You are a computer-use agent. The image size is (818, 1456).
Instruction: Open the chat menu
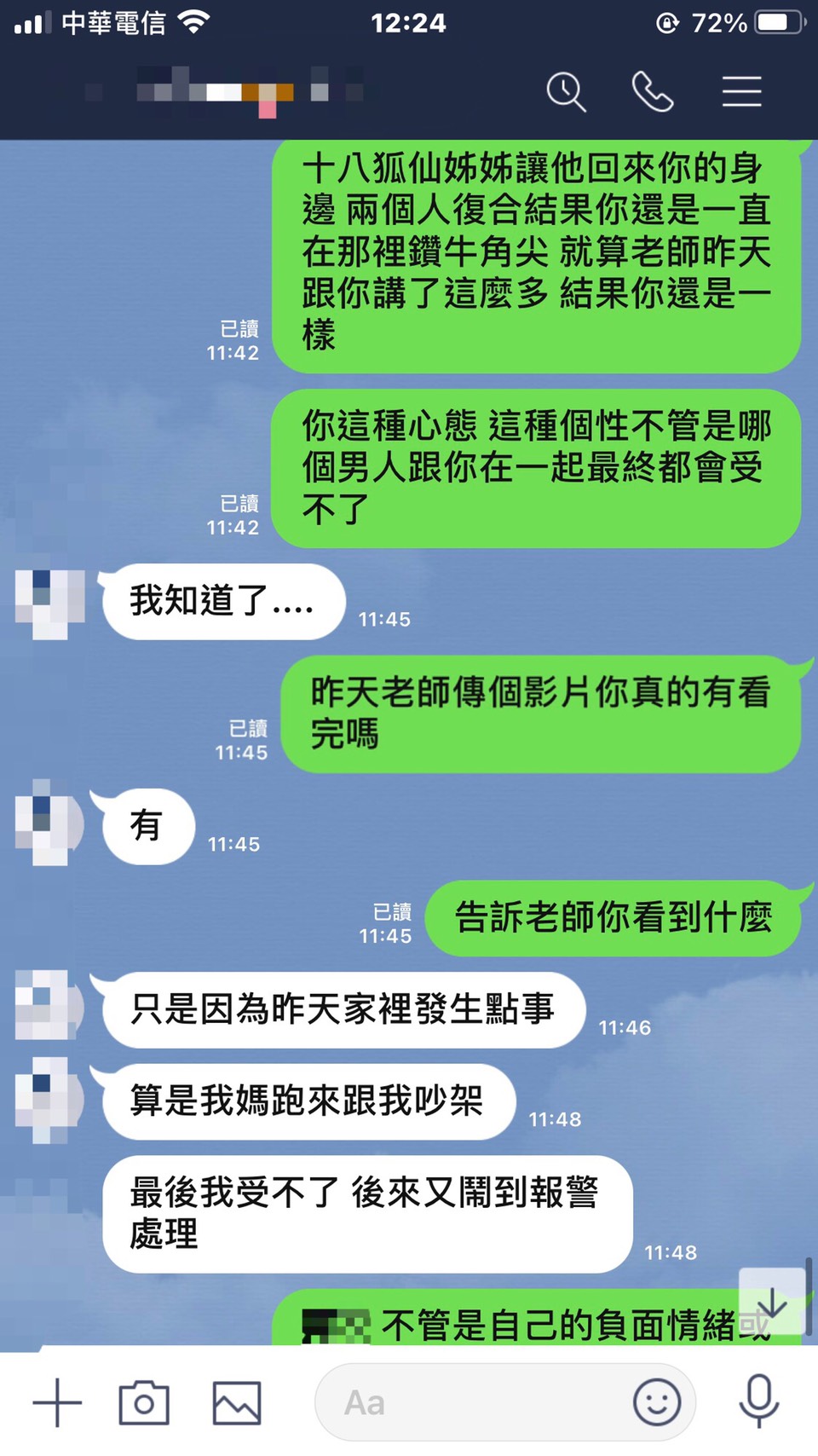point(741,91)
